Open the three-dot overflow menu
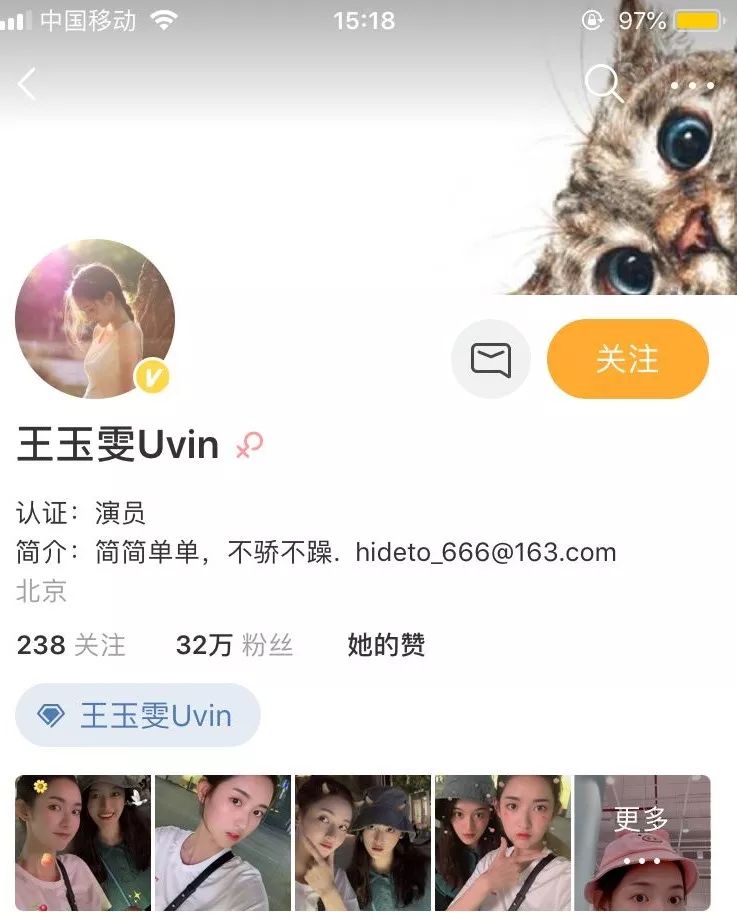The height and width of the screenshot is (919, 737). coord(692,86)
